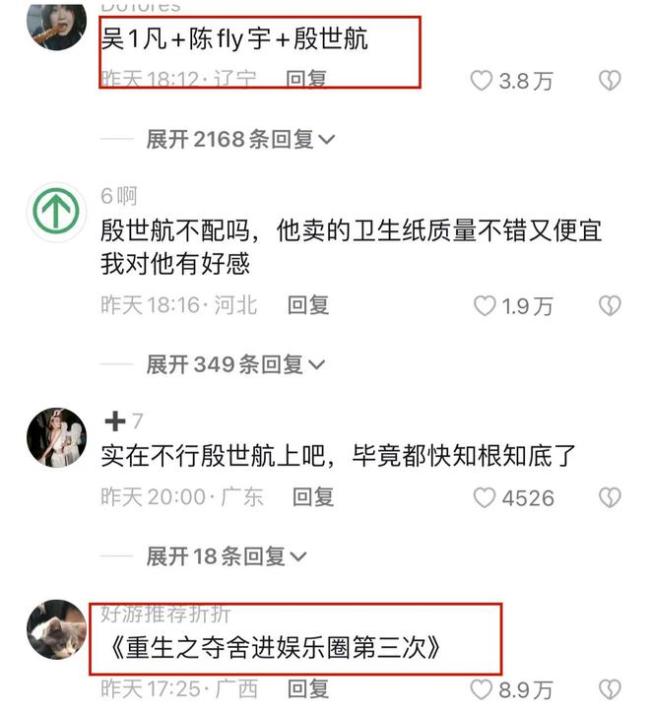Image resolution: width=650 pixels, height=712 pixels.
Task: Like the comment by 6啊
Action: [484, 306]
